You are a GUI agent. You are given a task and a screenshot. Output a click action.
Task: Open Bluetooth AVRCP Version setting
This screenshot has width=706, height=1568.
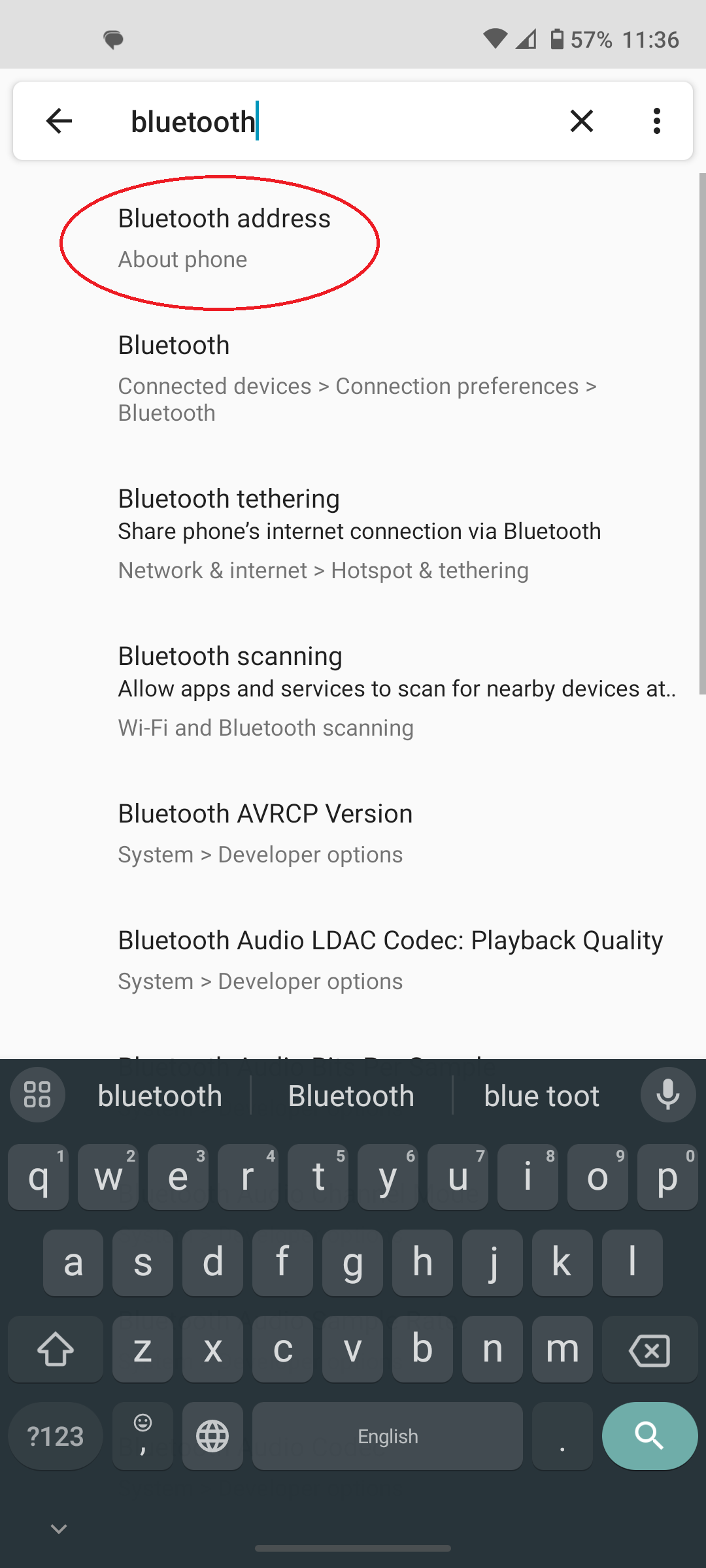point(353,834)
